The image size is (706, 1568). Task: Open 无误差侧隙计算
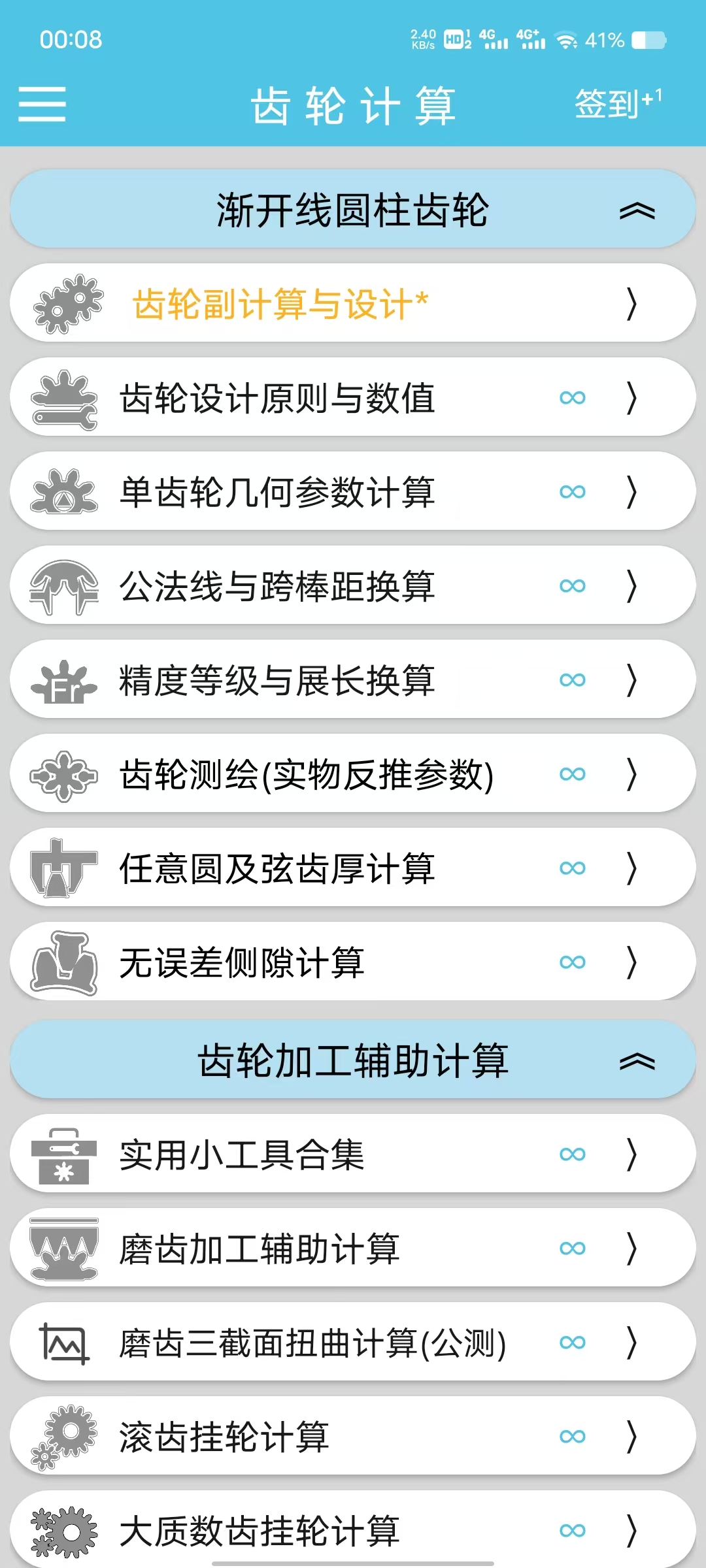pos(353,962)
